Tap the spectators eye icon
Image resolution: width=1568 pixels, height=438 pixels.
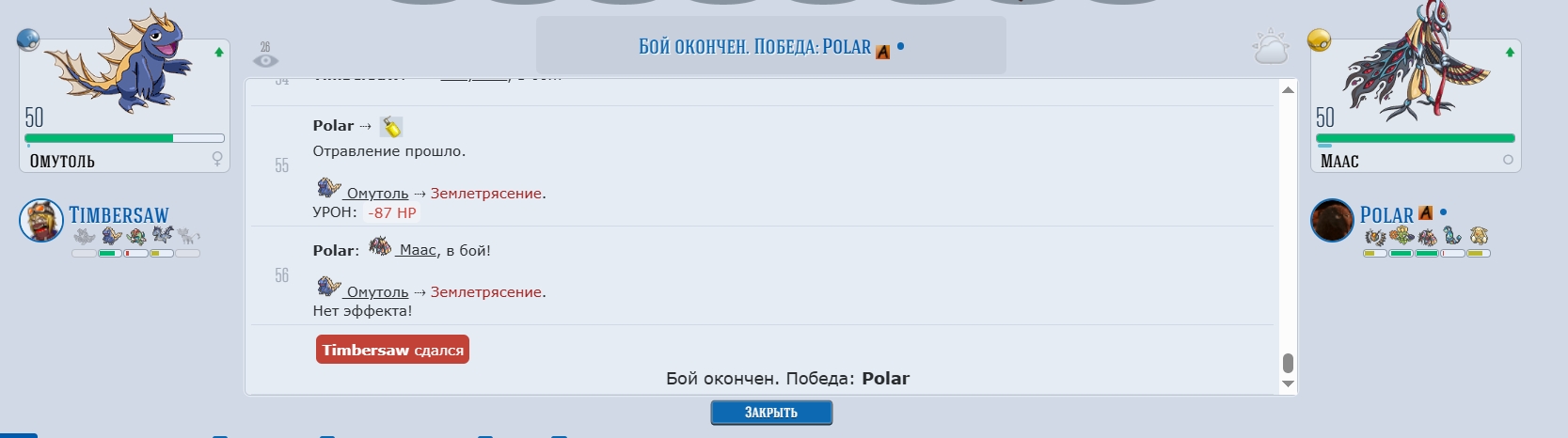click(x=265, y=60)
